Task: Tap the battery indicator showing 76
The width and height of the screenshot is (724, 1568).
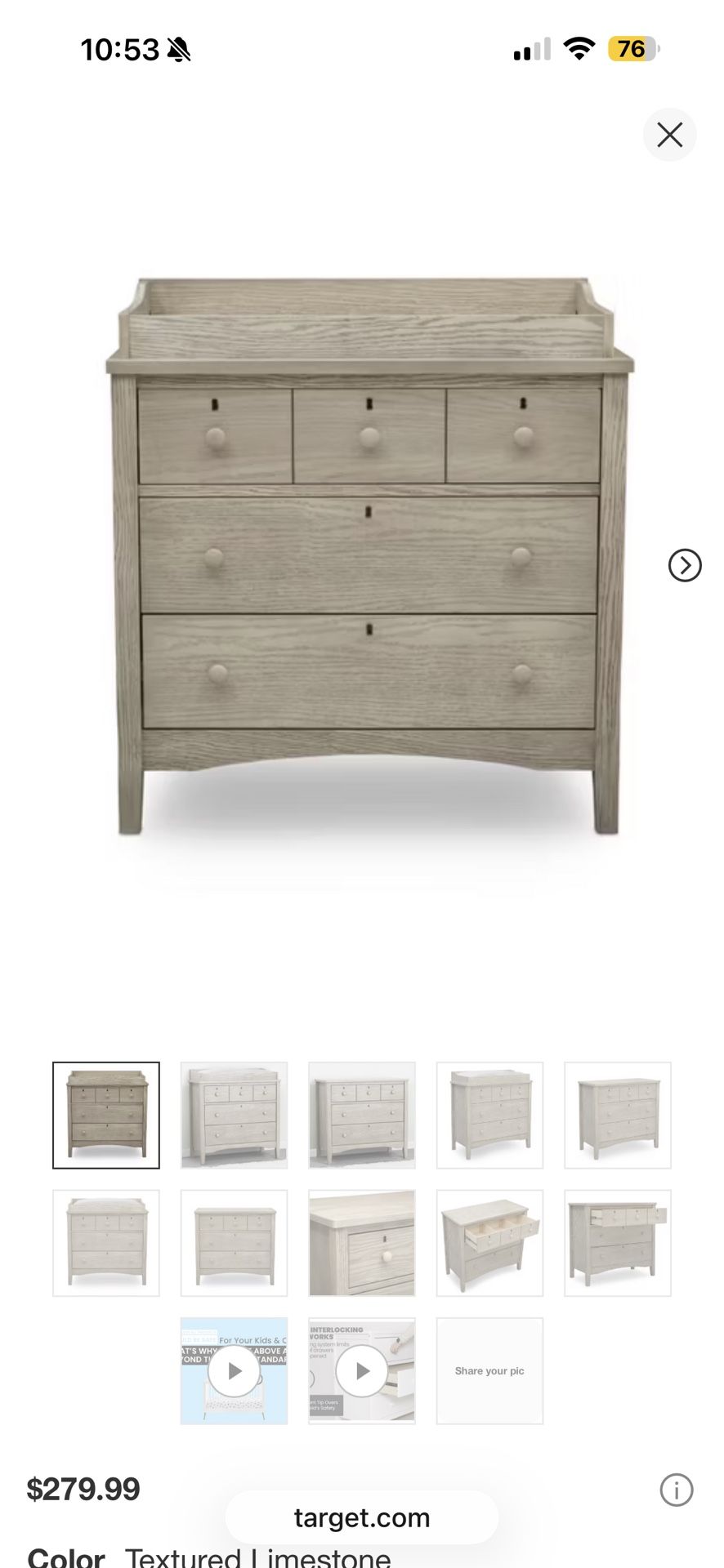Action: click(x=633, y=49)
